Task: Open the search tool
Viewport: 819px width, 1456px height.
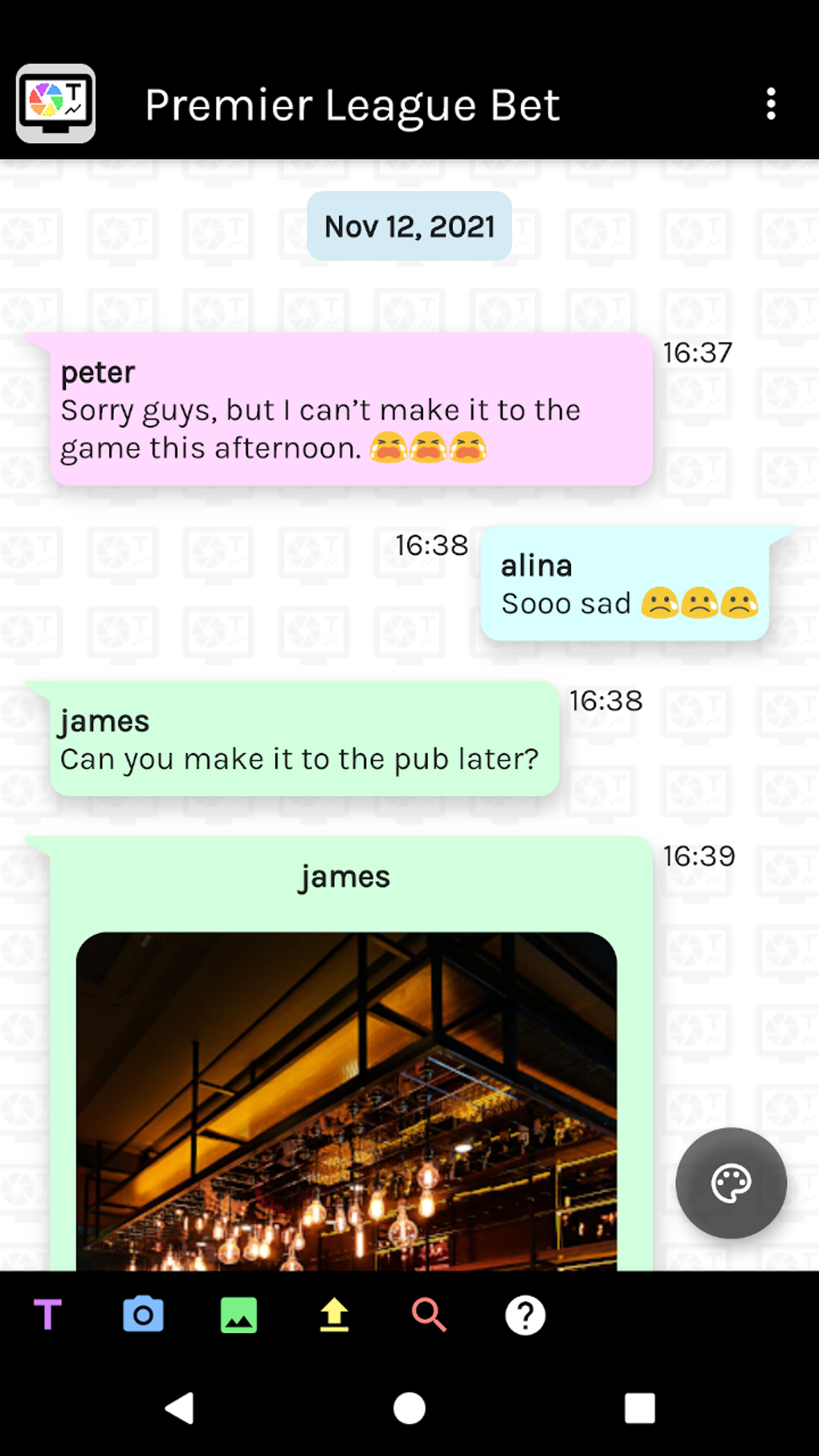Action: 429,1315
